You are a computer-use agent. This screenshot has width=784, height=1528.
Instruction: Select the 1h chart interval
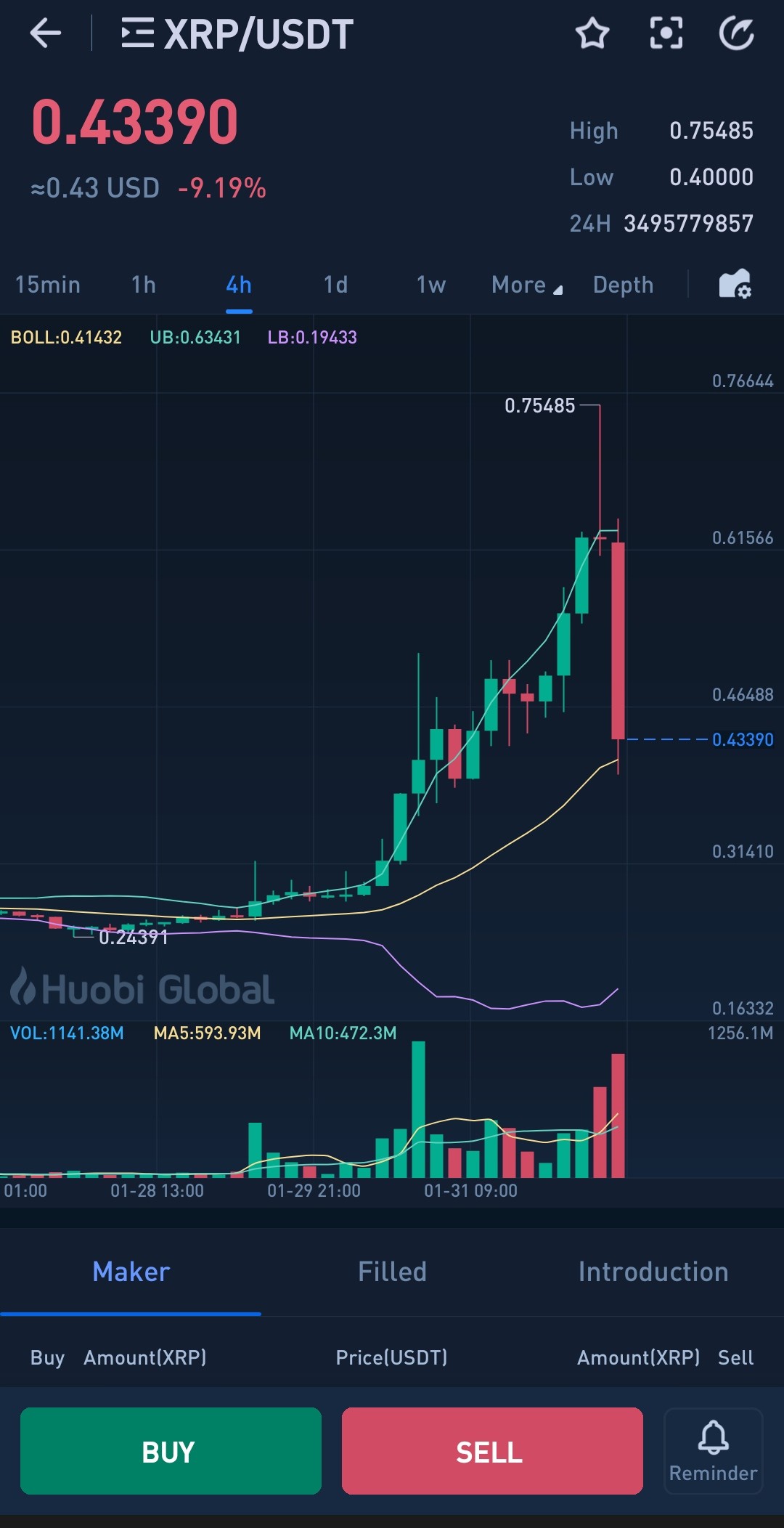pyautogui.click(x=144, y=285)
